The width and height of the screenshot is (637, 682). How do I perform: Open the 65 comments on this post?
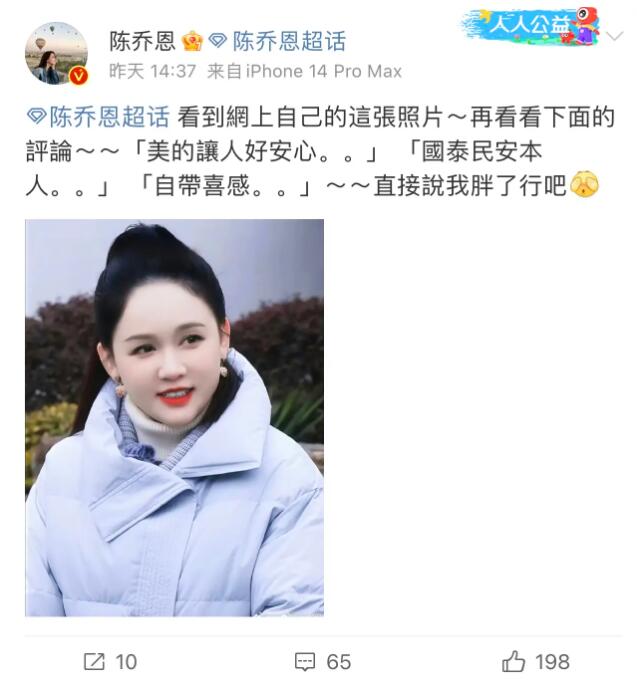tap(323, 661)
